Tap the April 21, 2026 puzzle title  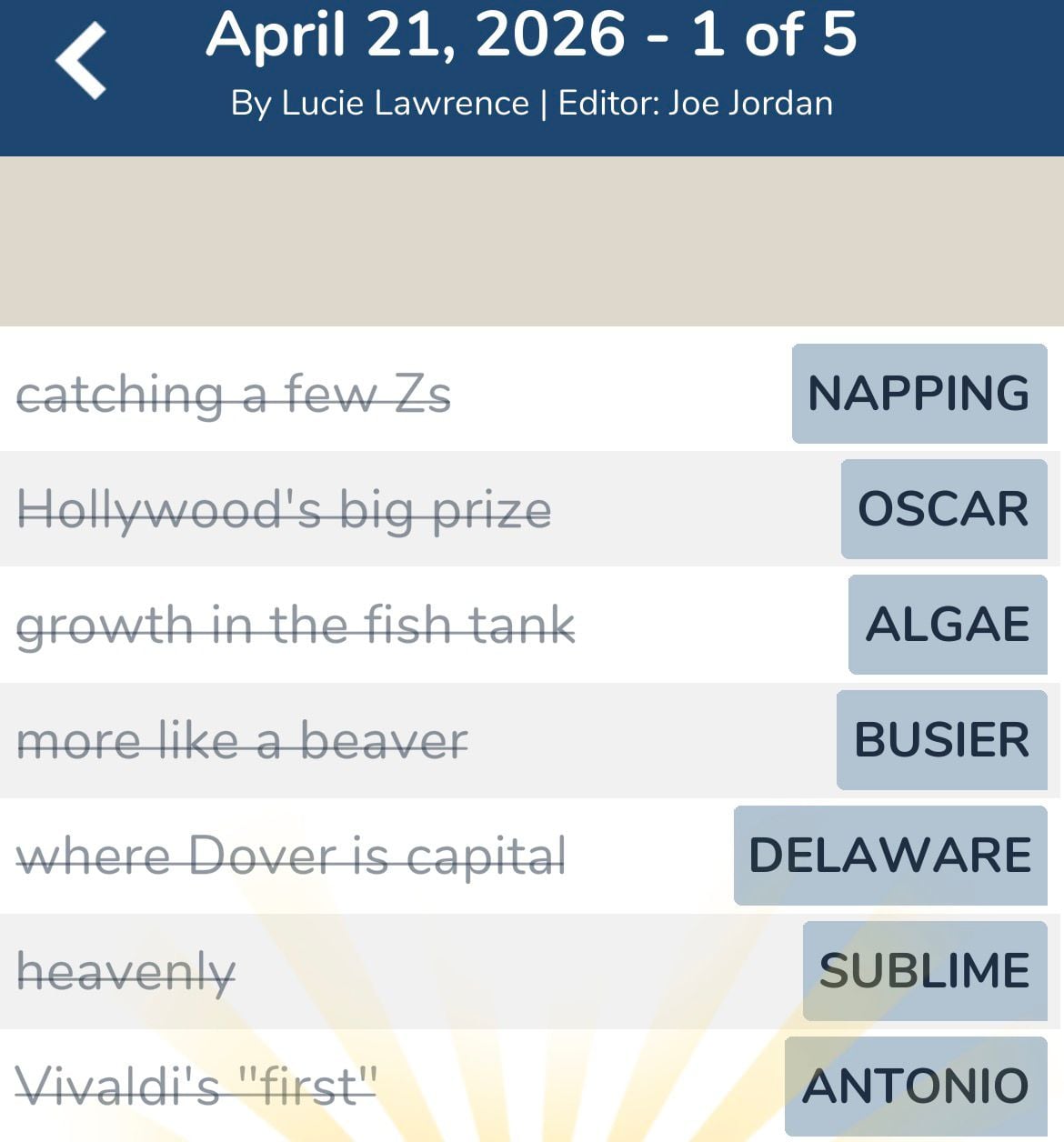coord(532,38)
